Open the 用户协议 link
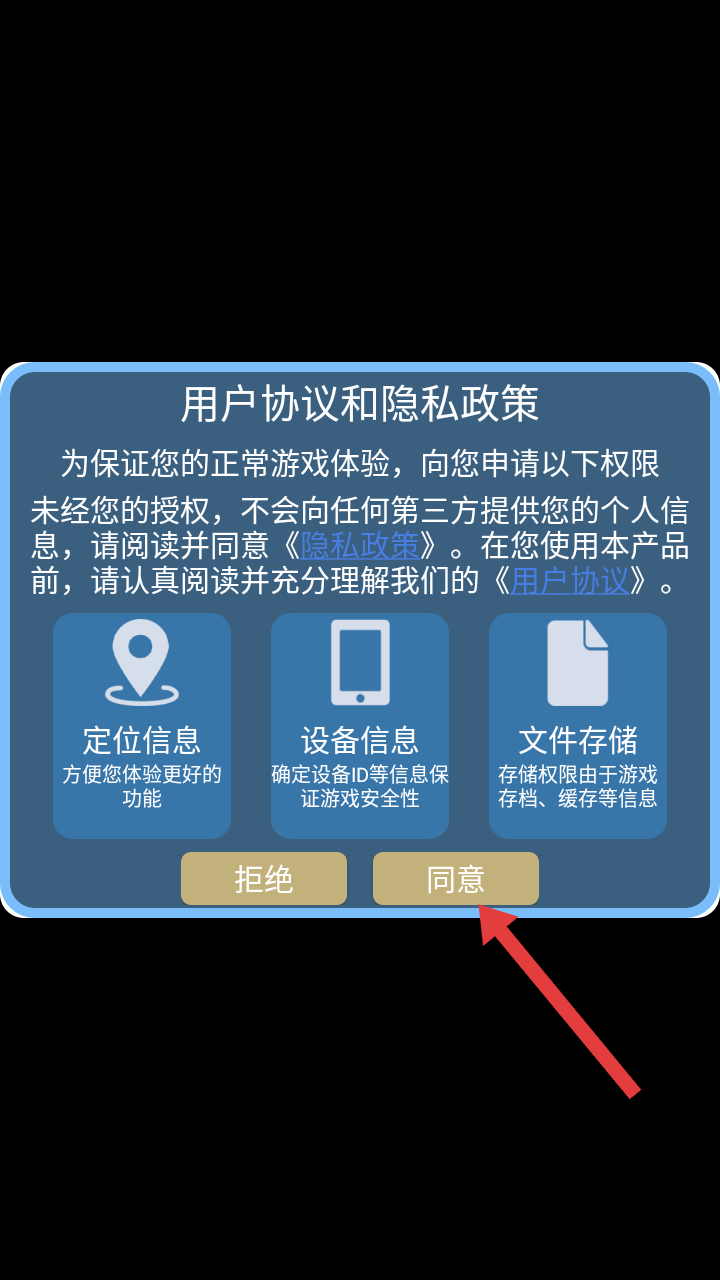Screen dimensions: 720x1280 [x=570, y=580]
